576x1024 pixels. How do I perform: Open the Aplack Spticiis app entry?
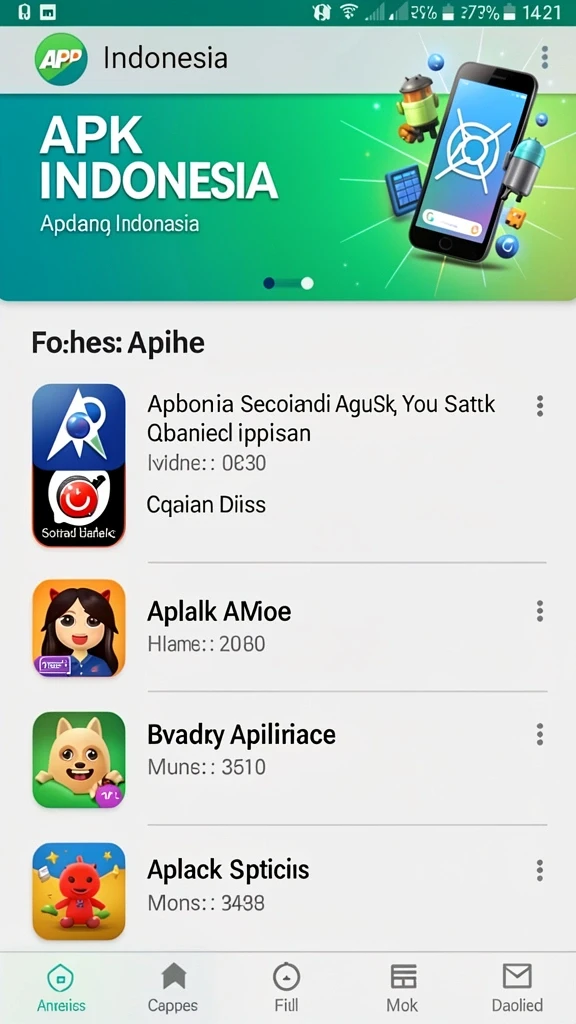288,891
